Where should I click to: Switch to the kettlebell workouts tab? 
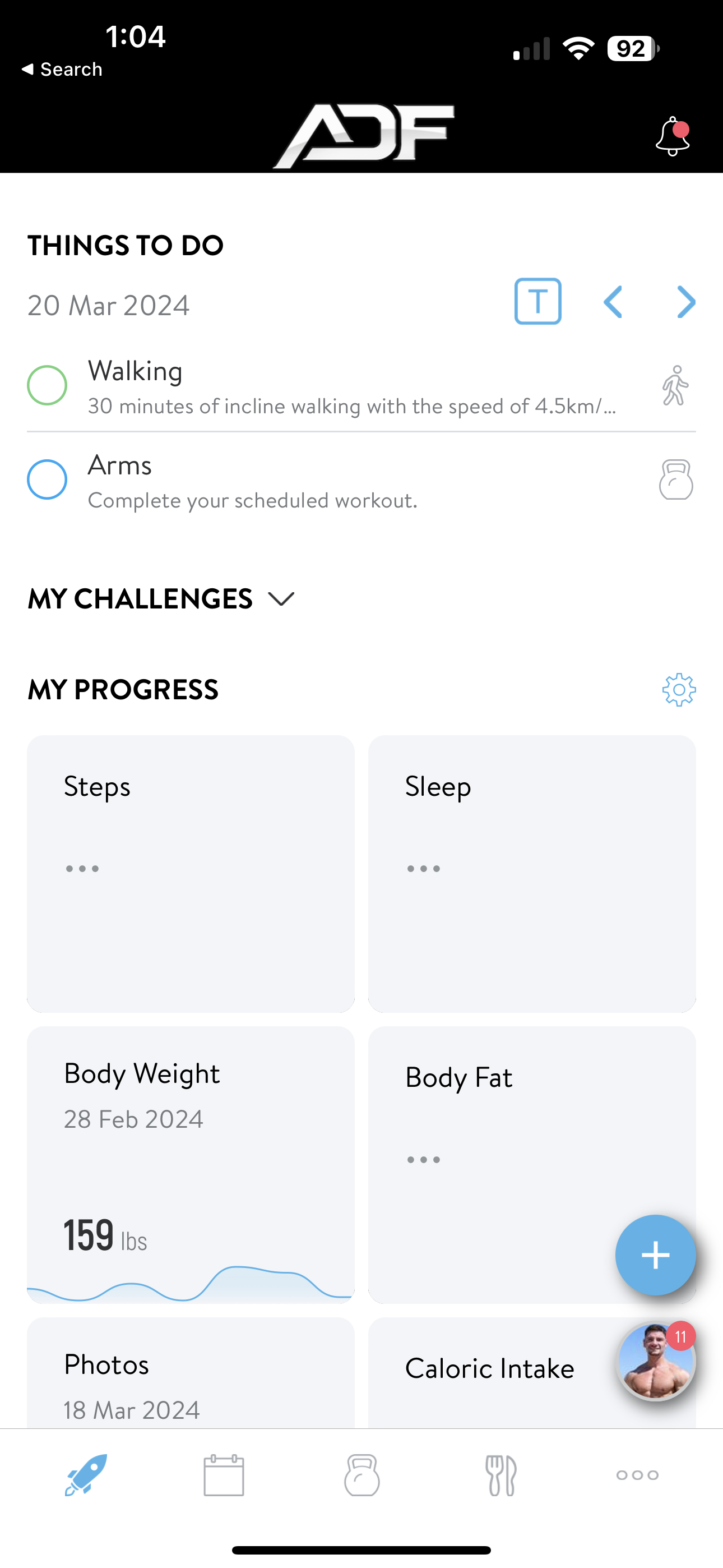point(362,1475)
